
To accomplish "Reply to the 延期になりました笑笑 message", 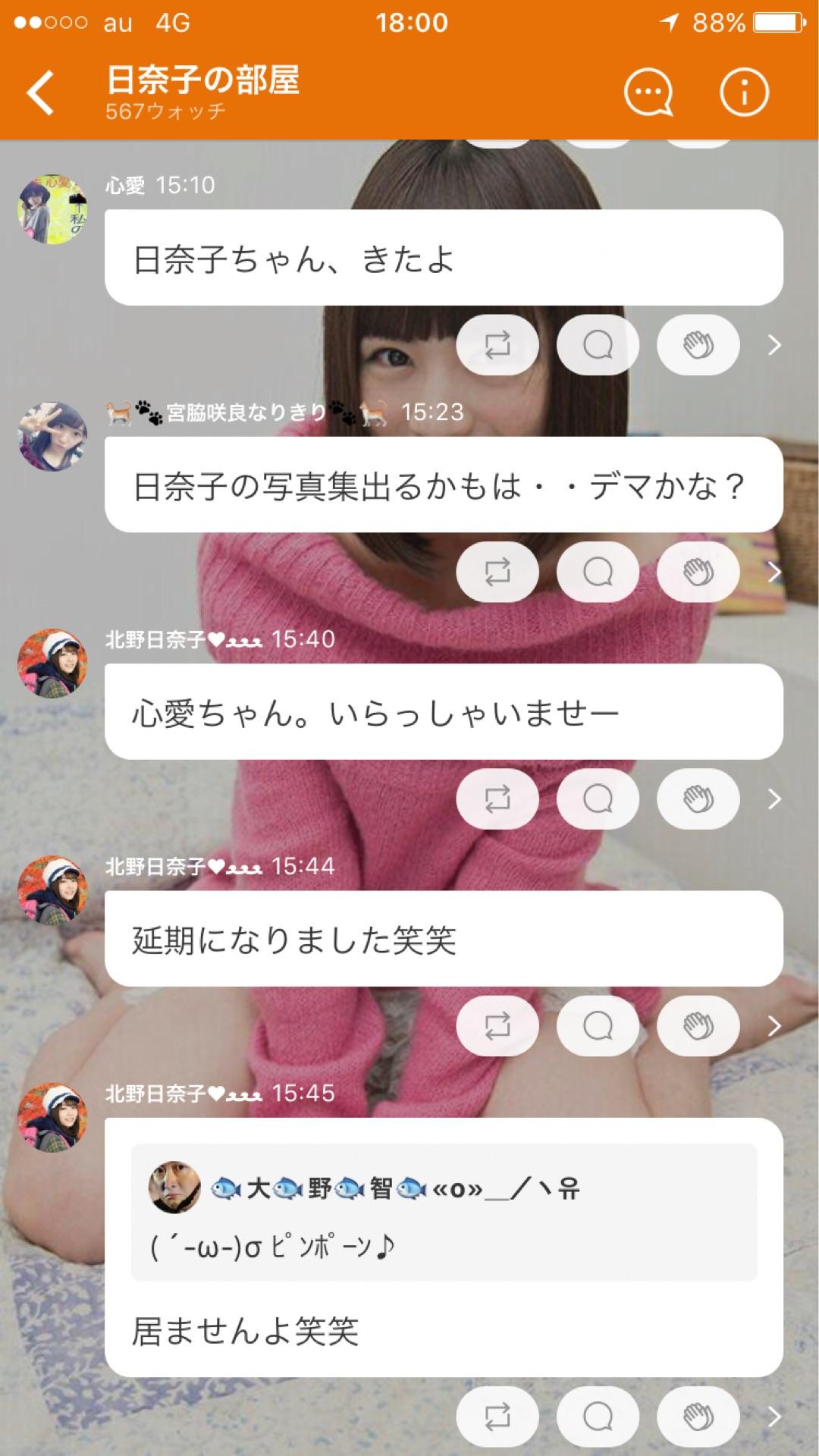I will [x=598, y=1026].
